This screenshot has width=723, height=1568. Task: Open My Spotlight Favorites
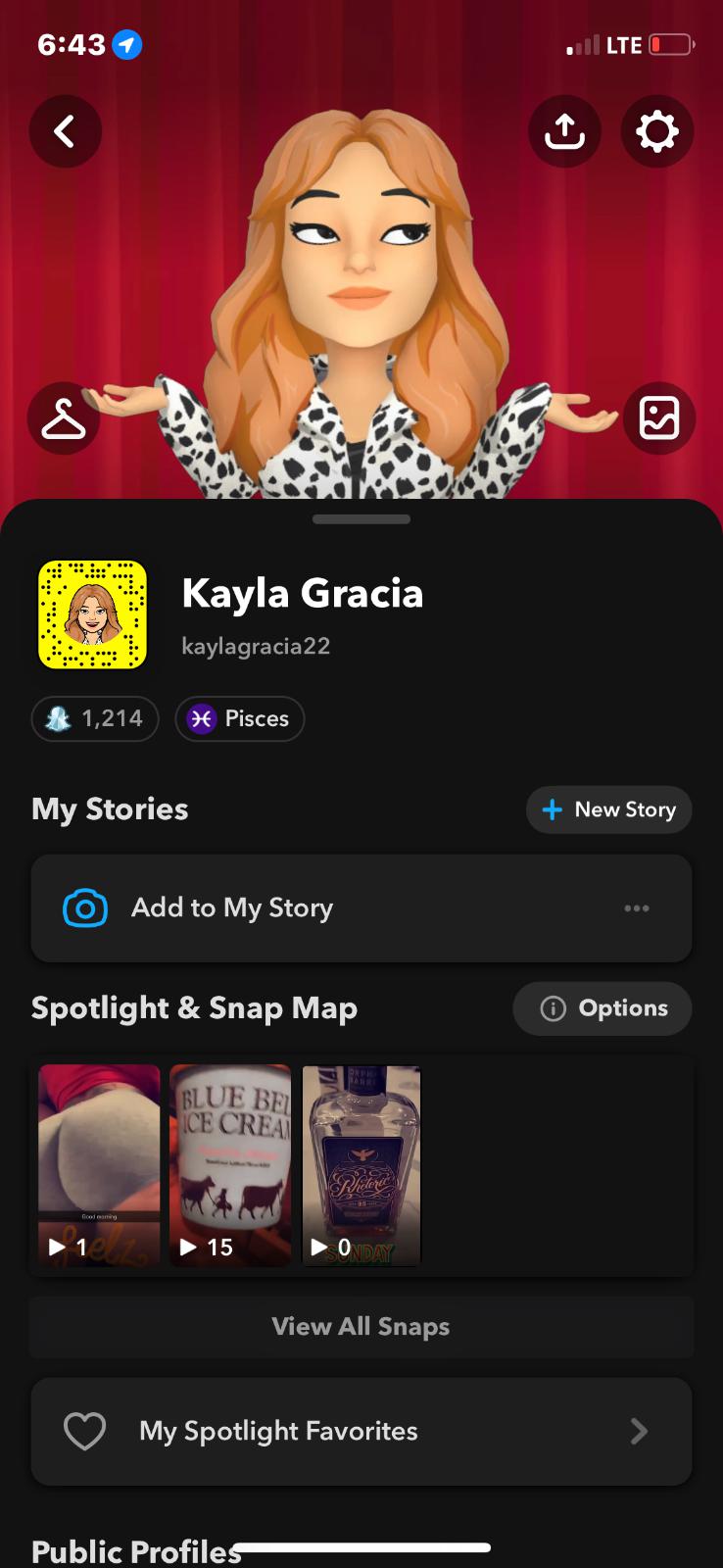[361, 1432]
